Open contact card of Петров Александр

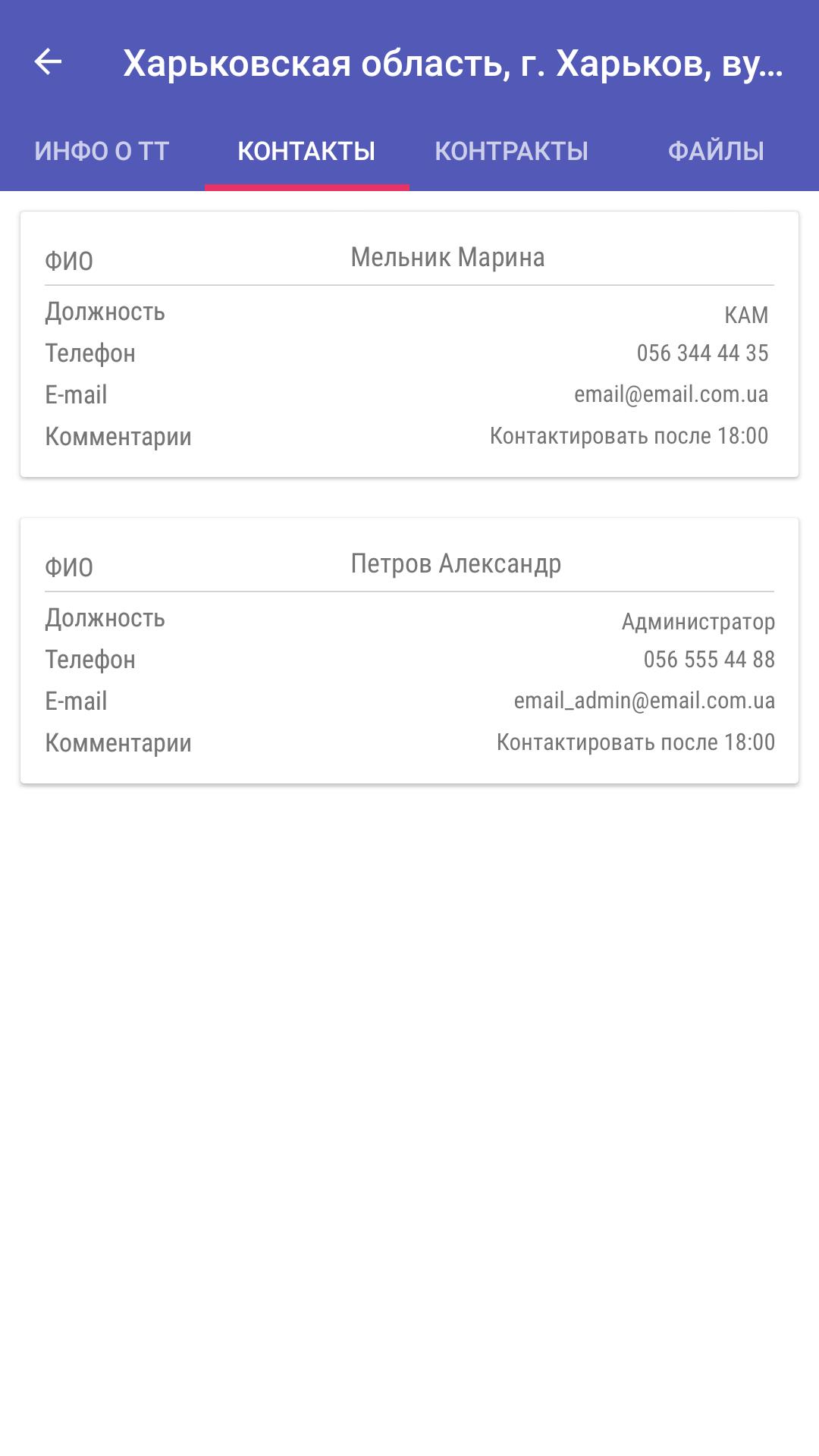tap(409, 651)
